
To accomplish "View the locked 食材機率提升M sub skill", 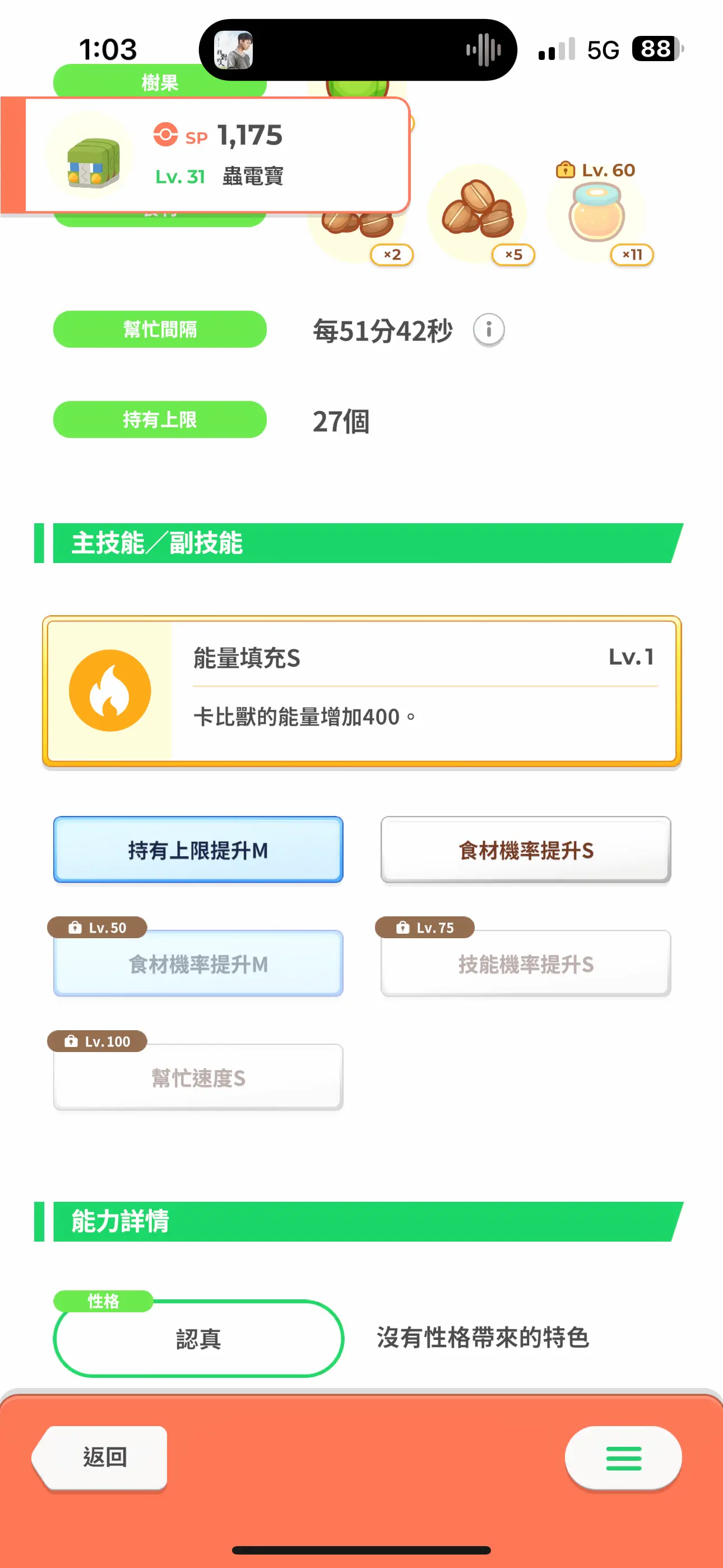I will 198,963.
